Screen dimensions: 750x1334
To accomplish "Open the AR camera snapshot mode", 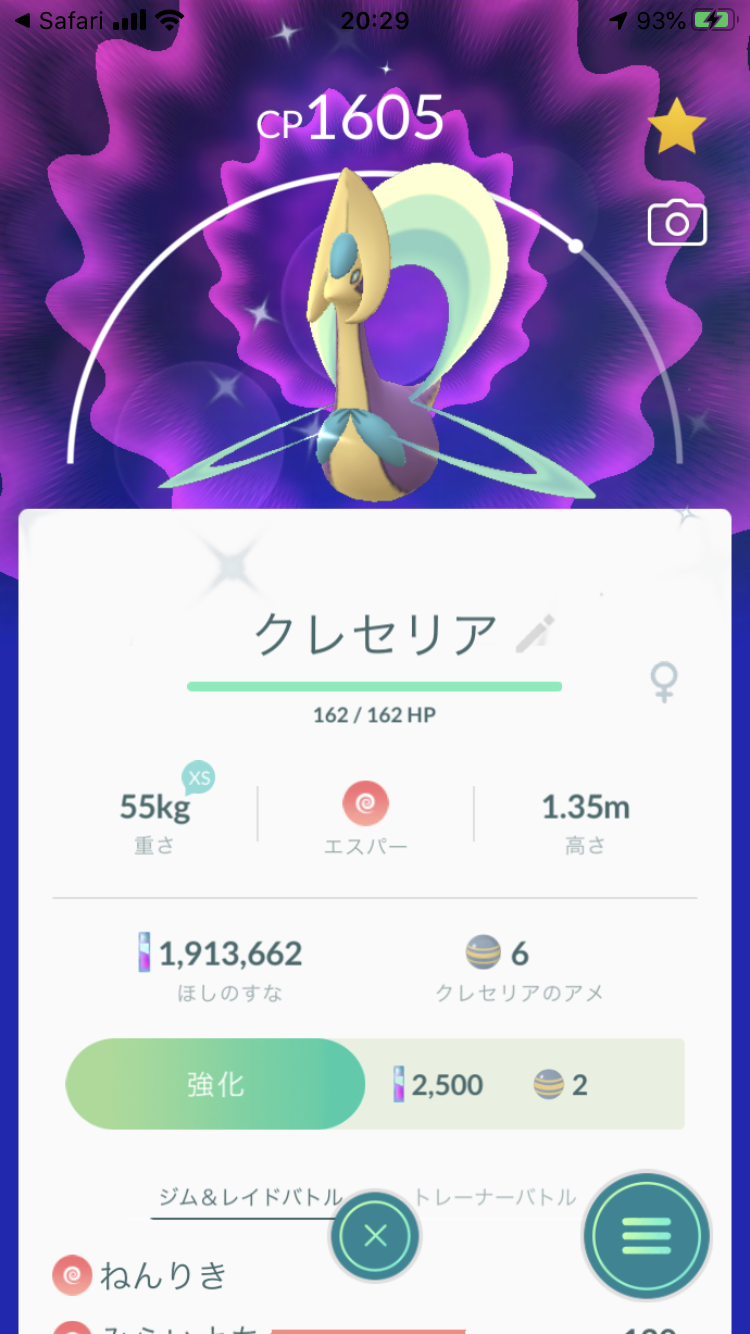I will pyautogui.click(x=676, y=224).
